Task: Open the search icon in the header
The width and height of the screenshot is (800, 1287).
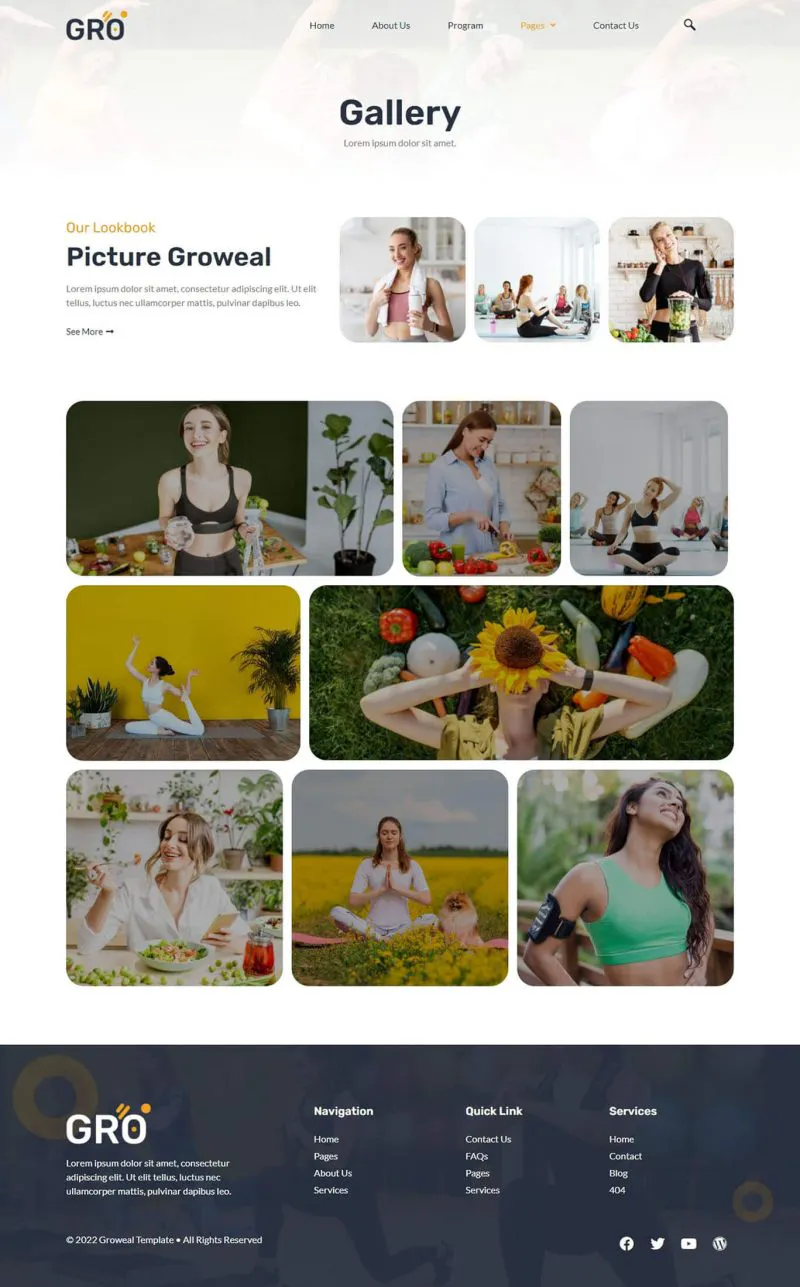Action: point(689,25)
